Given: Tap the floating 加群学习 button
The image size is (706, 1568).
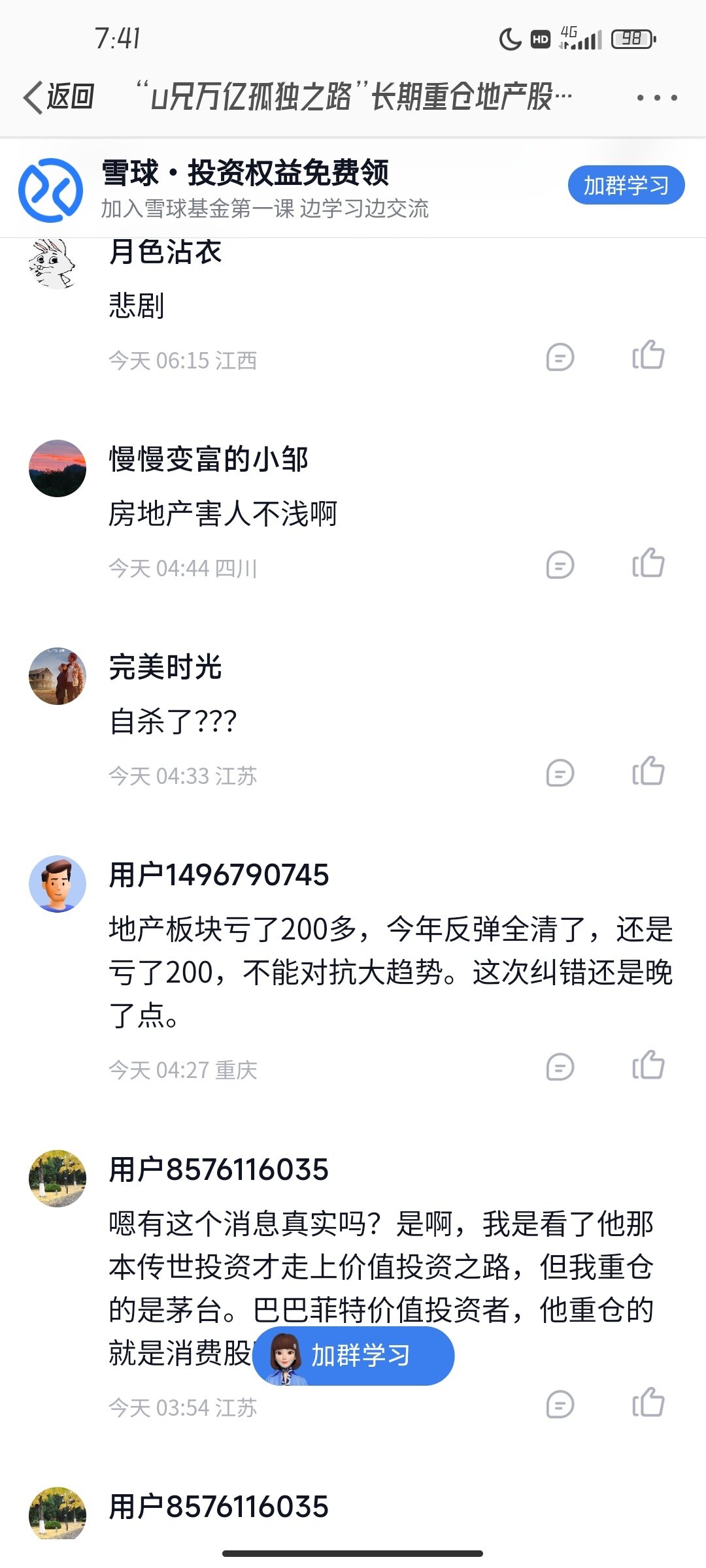Looking at the screenshot, I should point(354,1356).
